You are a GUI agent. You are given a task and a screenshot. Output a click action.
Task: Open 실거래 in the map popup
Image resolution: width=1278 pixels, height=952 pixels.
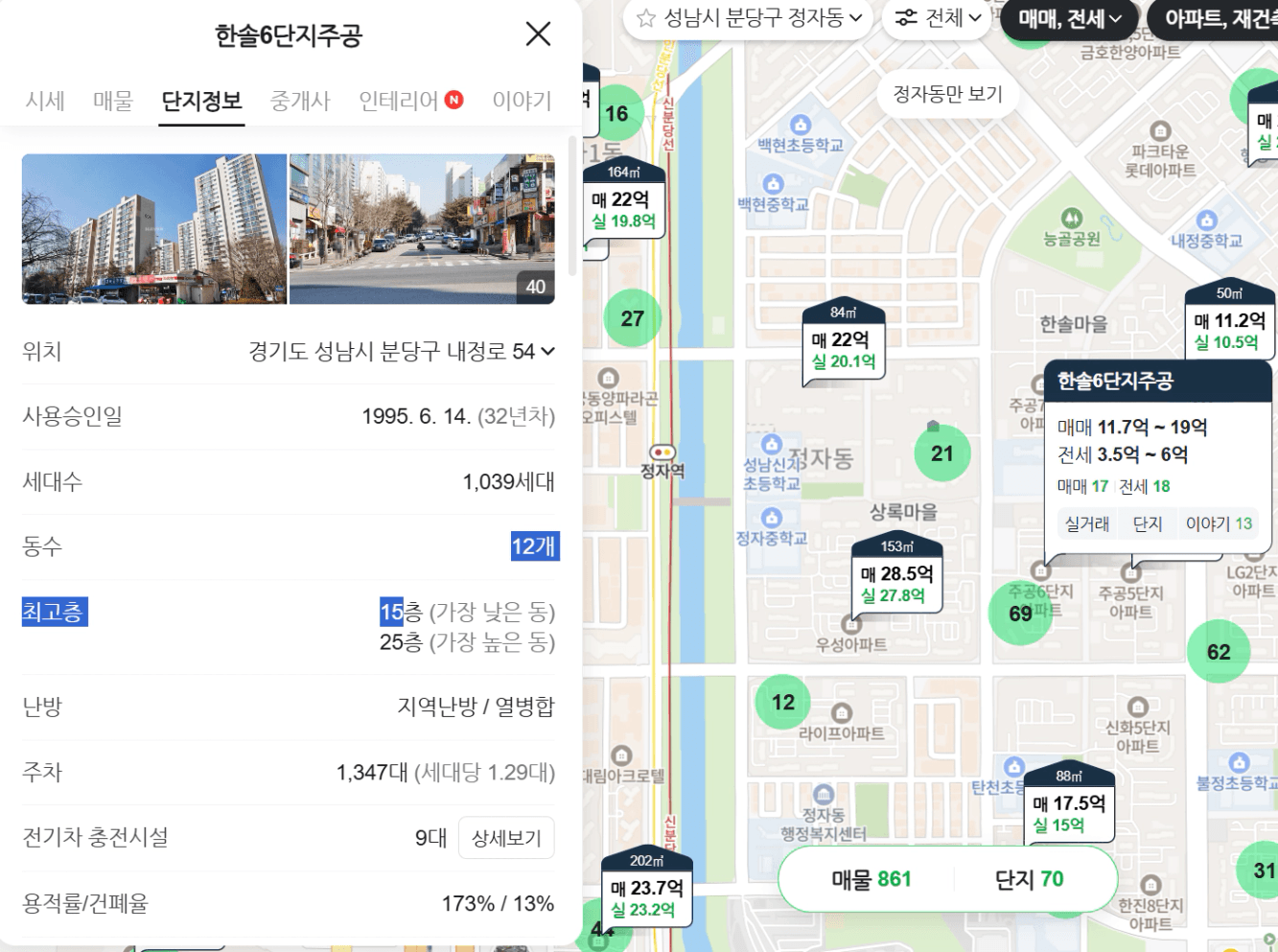click(x=1087, y=523)
